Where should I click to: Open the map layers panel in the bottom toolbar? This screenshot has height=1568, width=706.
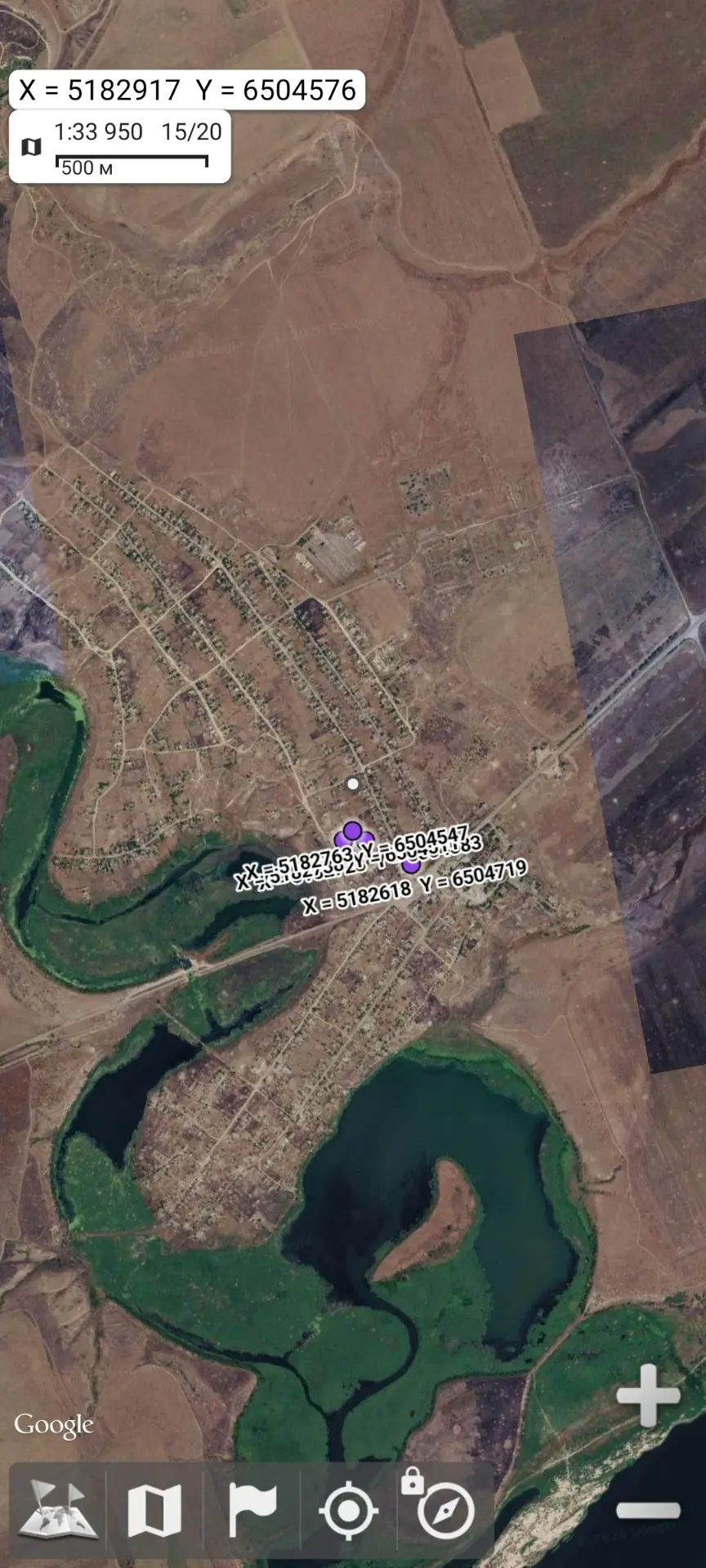tap(57, 1510)
